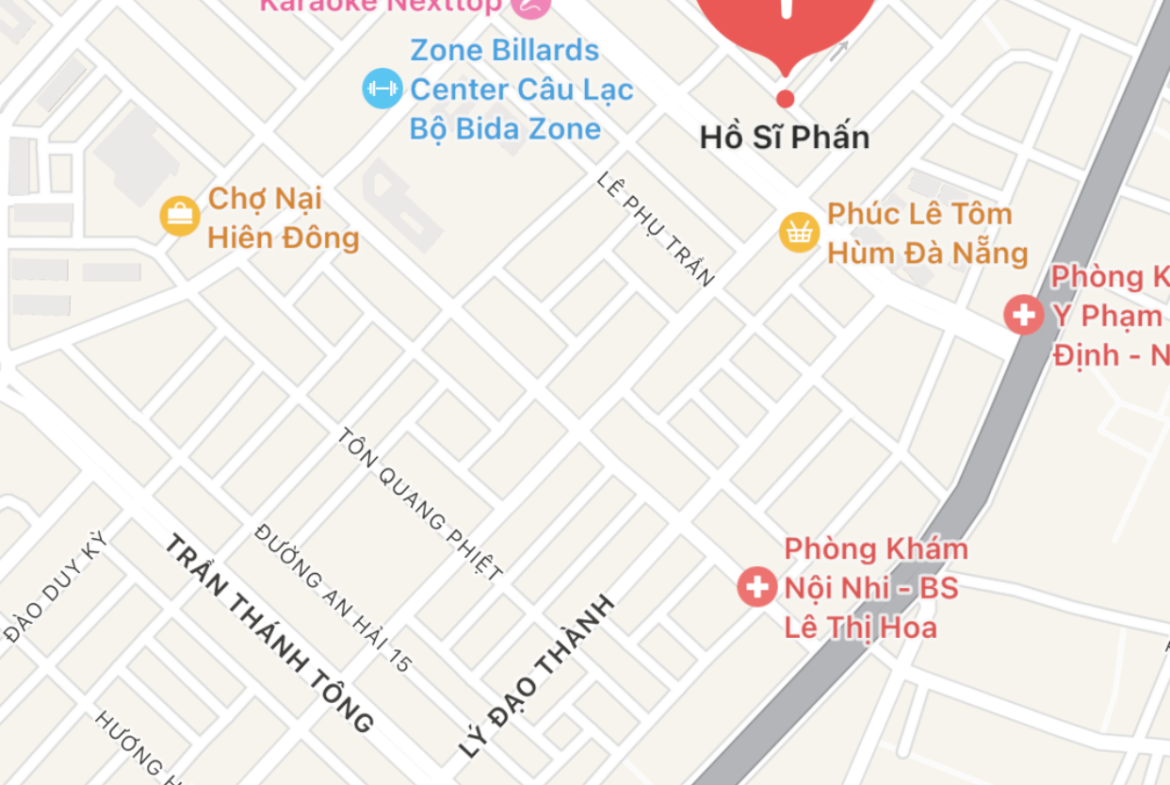The height and width of the screenshot is (785, 1170).
Task: Open the Y Phạm clinic marker
Action: 1024,316
